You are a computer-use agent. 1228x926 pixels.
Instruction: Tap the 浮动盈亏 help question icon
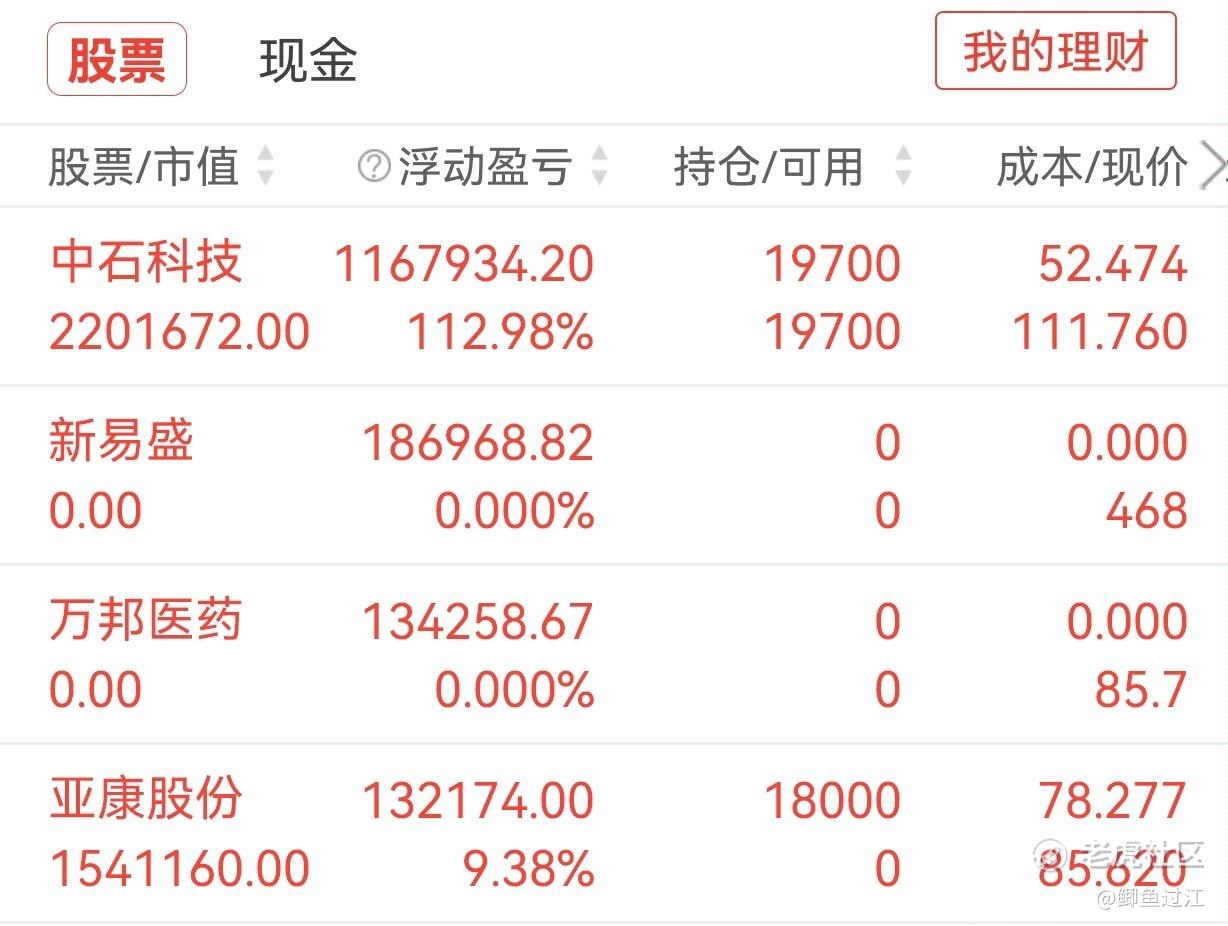[x=374, y=166]
